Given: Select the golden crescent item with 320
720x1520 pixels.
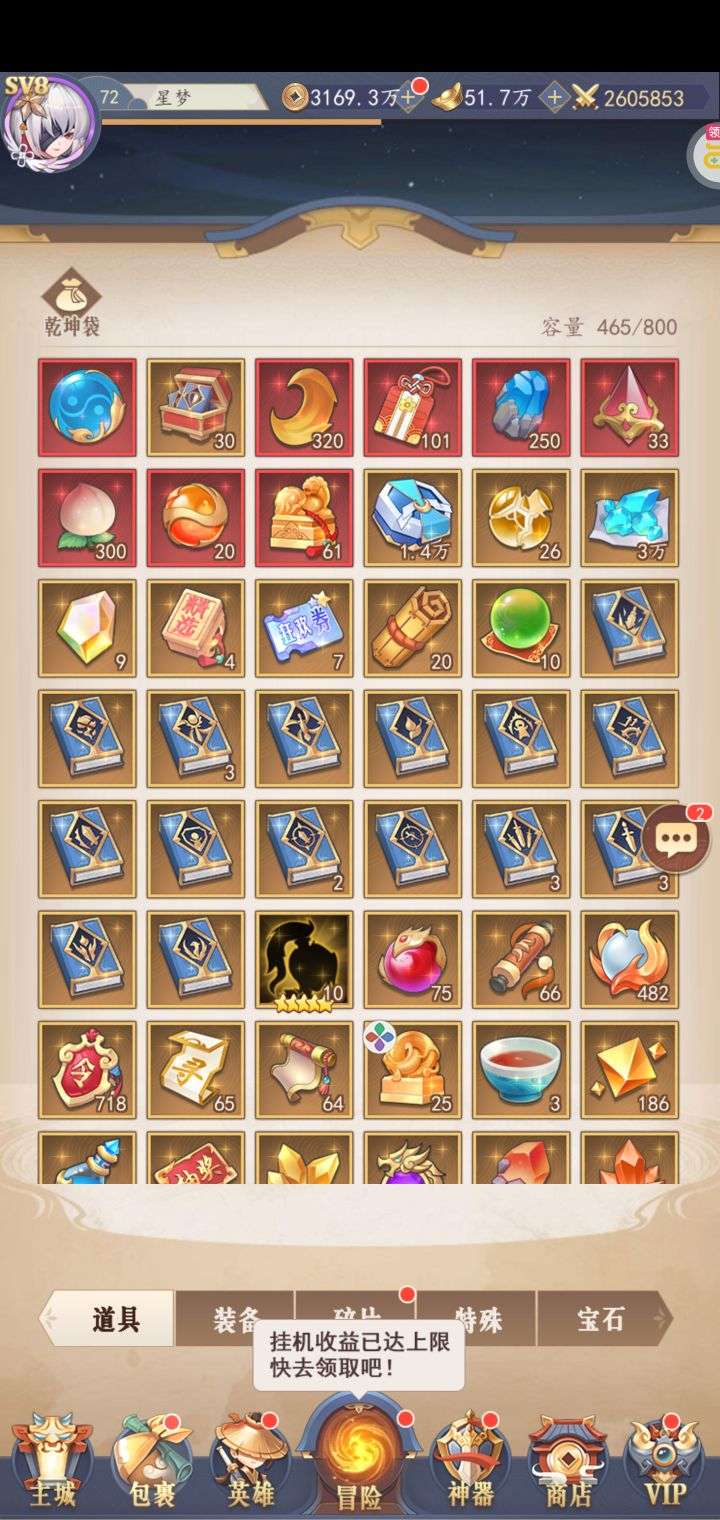Looking at the screenshot, I should (304, 408).
